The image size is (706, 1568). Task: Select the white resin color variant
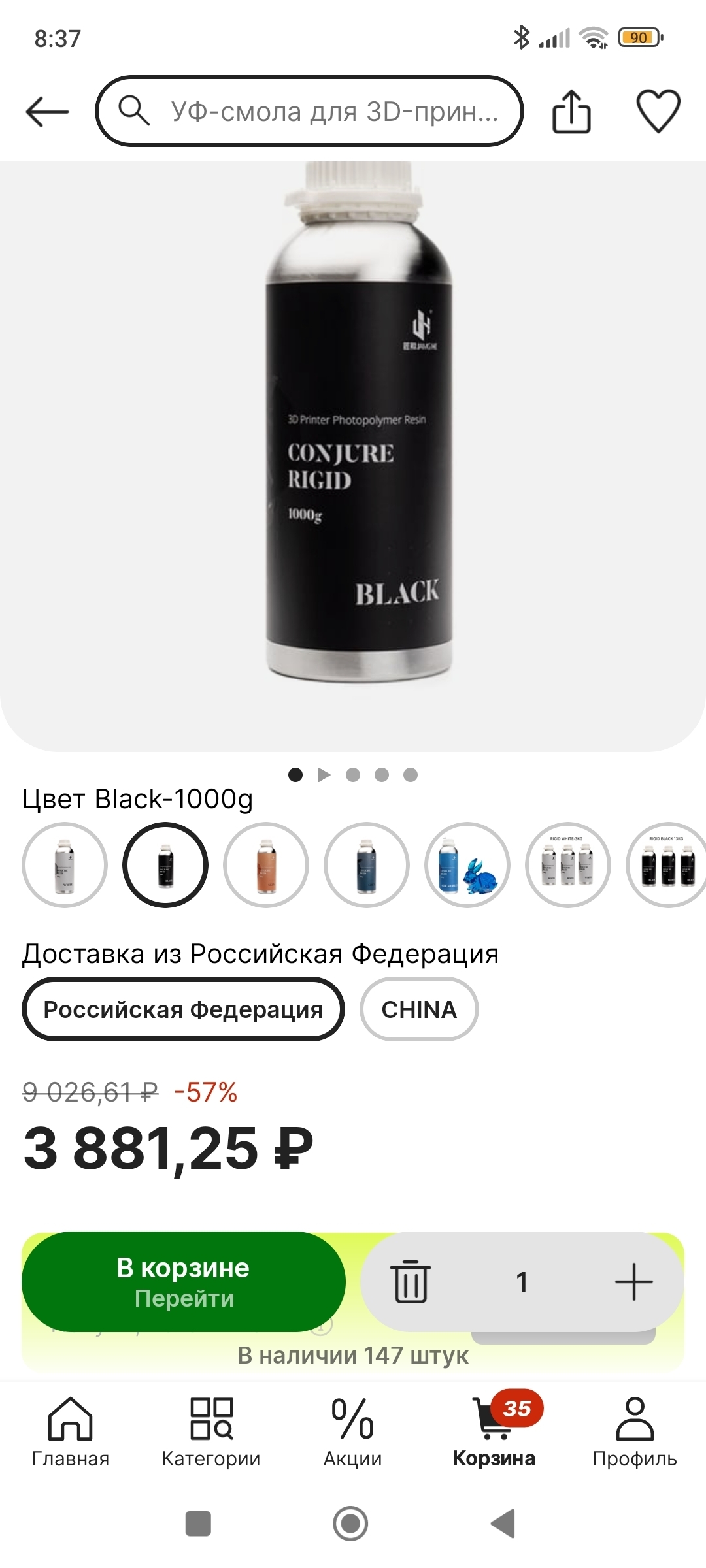pos(64,864)
